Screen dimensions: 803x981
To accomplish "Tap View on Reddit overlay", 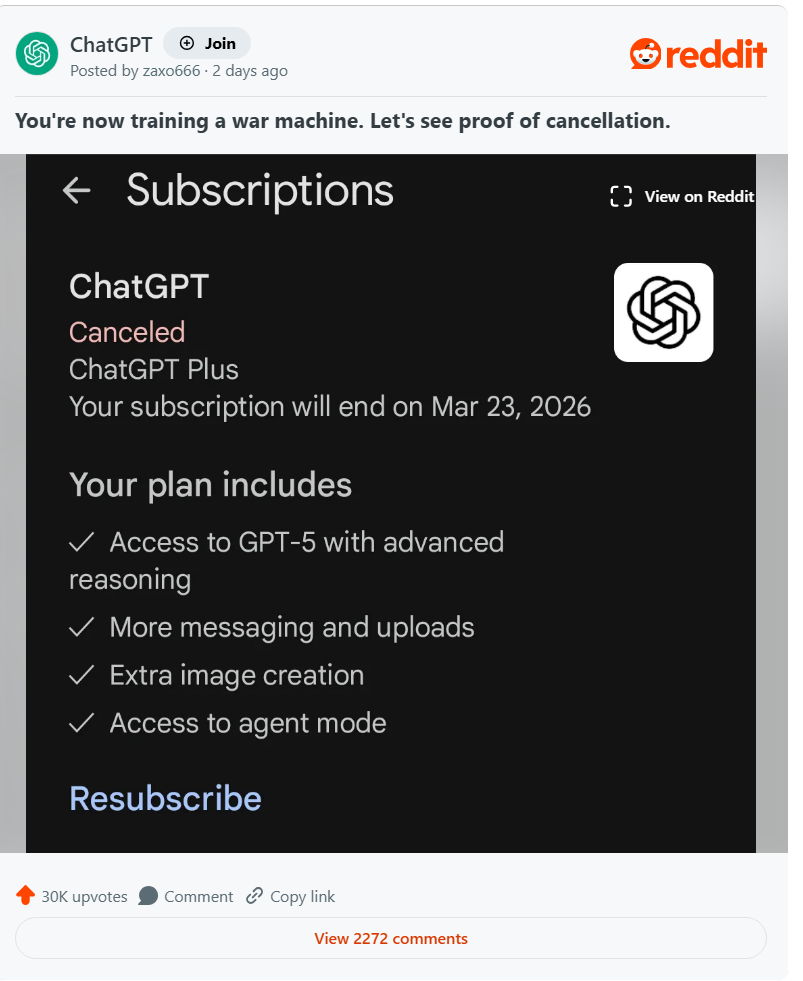I will [x=682, y=197].
